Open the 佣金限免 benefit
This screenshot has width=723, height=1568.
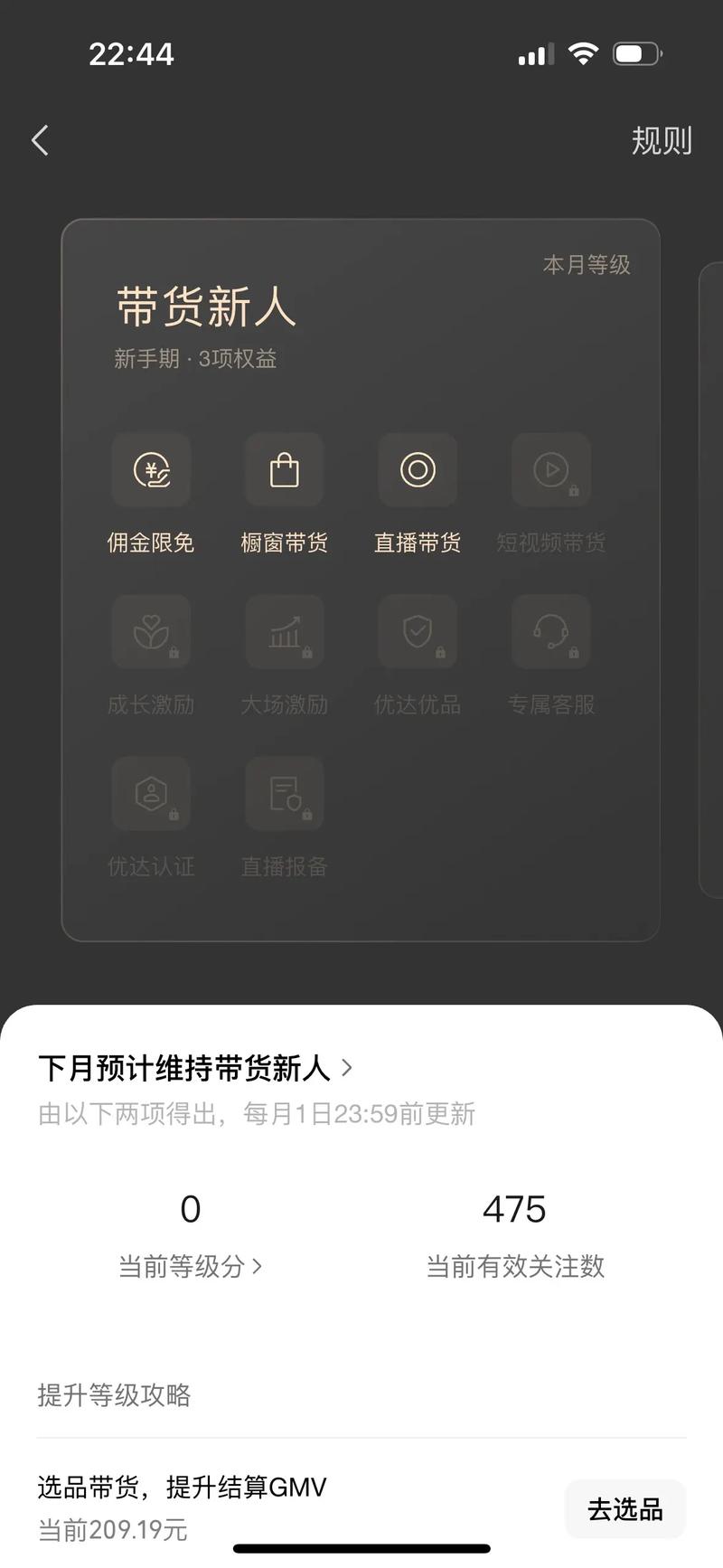(151, 471)
